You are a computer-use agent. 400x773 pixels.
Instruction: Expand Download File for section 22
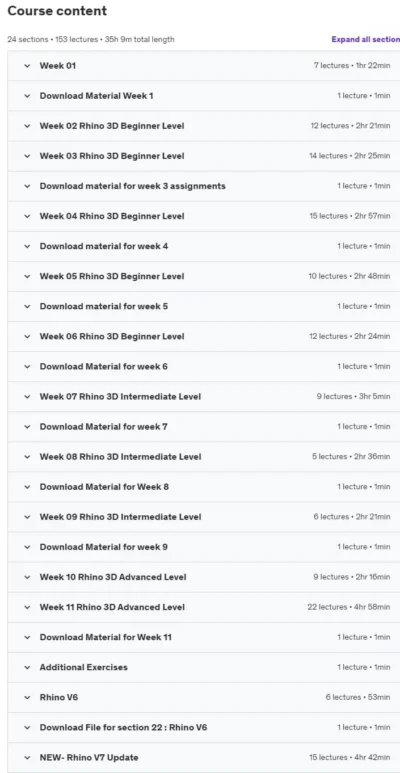[x=204, y=727]
